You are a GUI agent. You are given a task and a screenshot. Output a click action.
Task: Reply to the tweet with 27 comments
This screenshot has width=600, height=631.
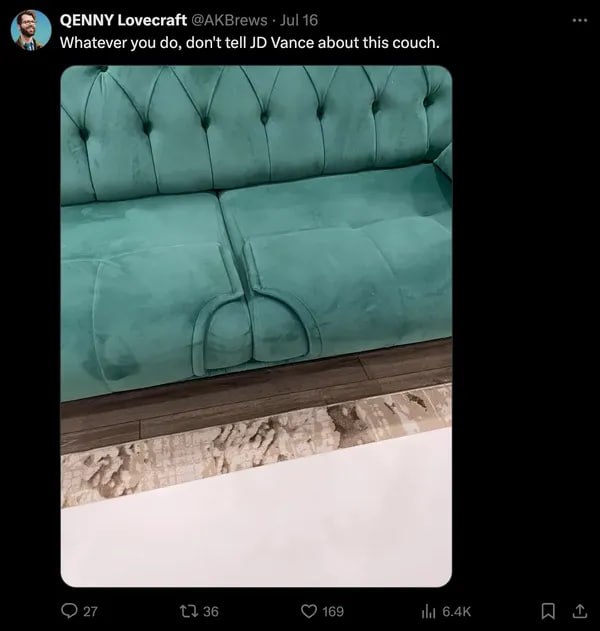tap(70, 610)
